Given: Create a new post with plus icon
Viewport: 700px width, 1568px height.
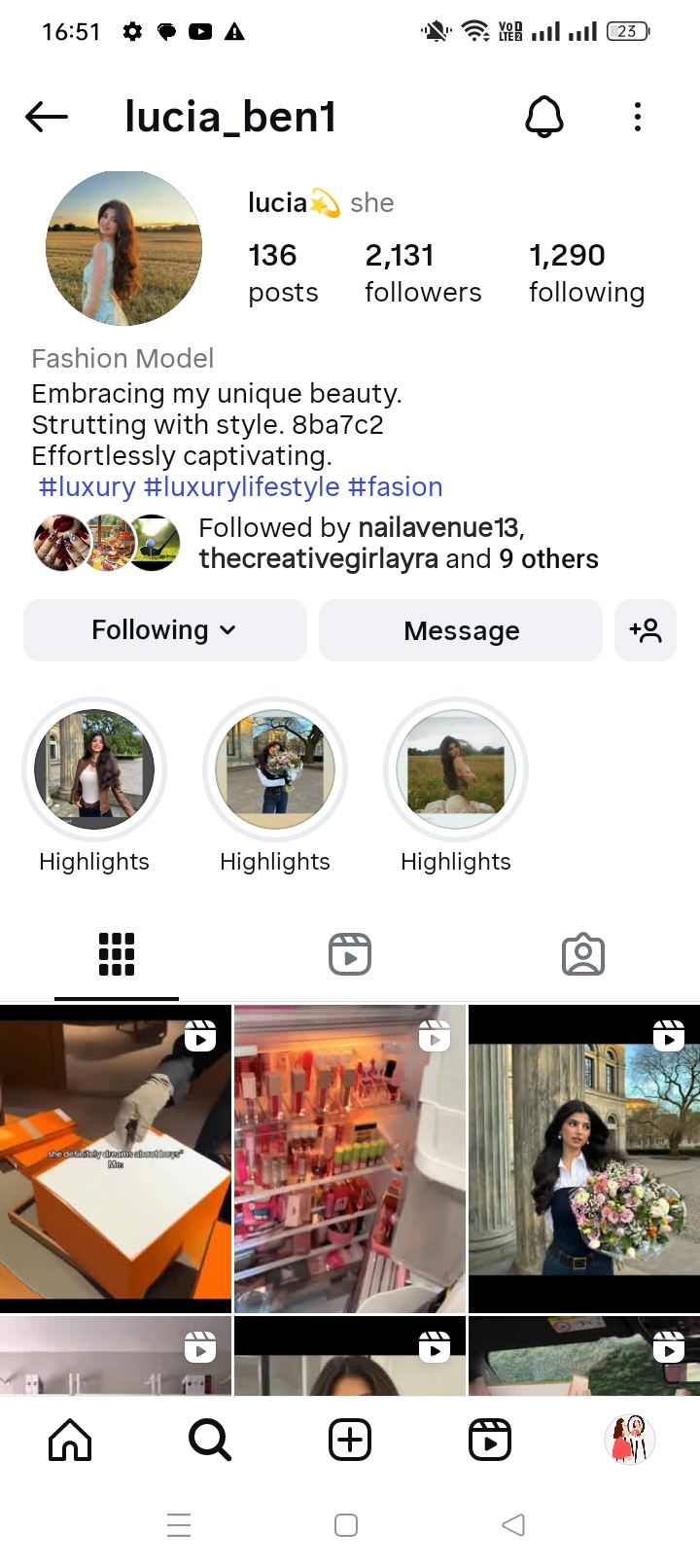Looking at the screenshot, I should click(x=350, y=1440).
